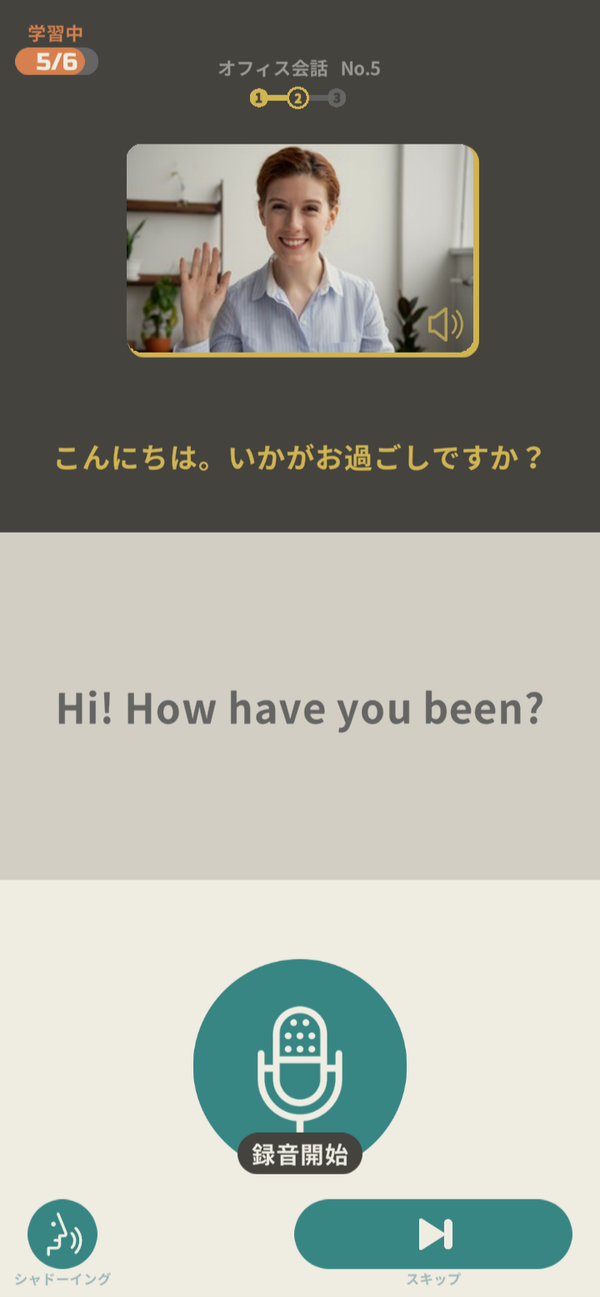Jump to step 1 in the indicator
Viewport: 600px width, 1297px height.
(259, 98)
